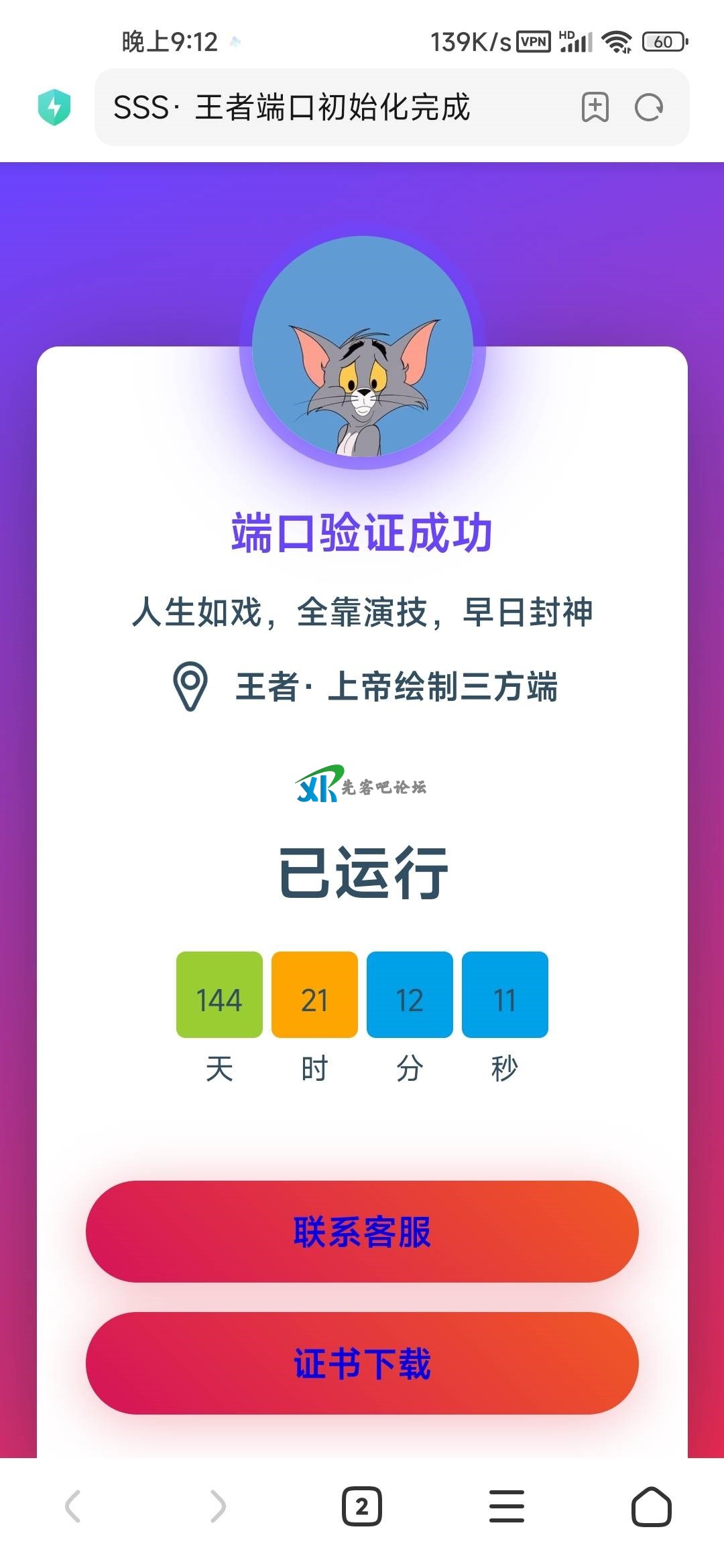Image resolution: width=724 pixels, height=1568 pixels.
Task: Add this page to bookmarks
Action: (595, 107)
